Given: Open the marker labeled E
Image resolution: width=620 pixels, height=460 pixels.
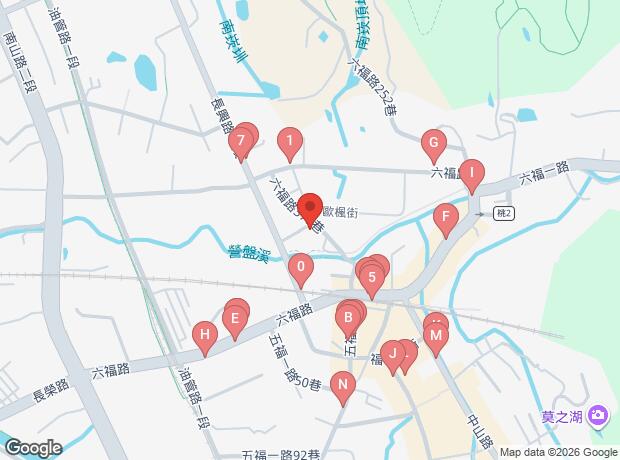Looking at the screenshot, I should pos(235,322).
